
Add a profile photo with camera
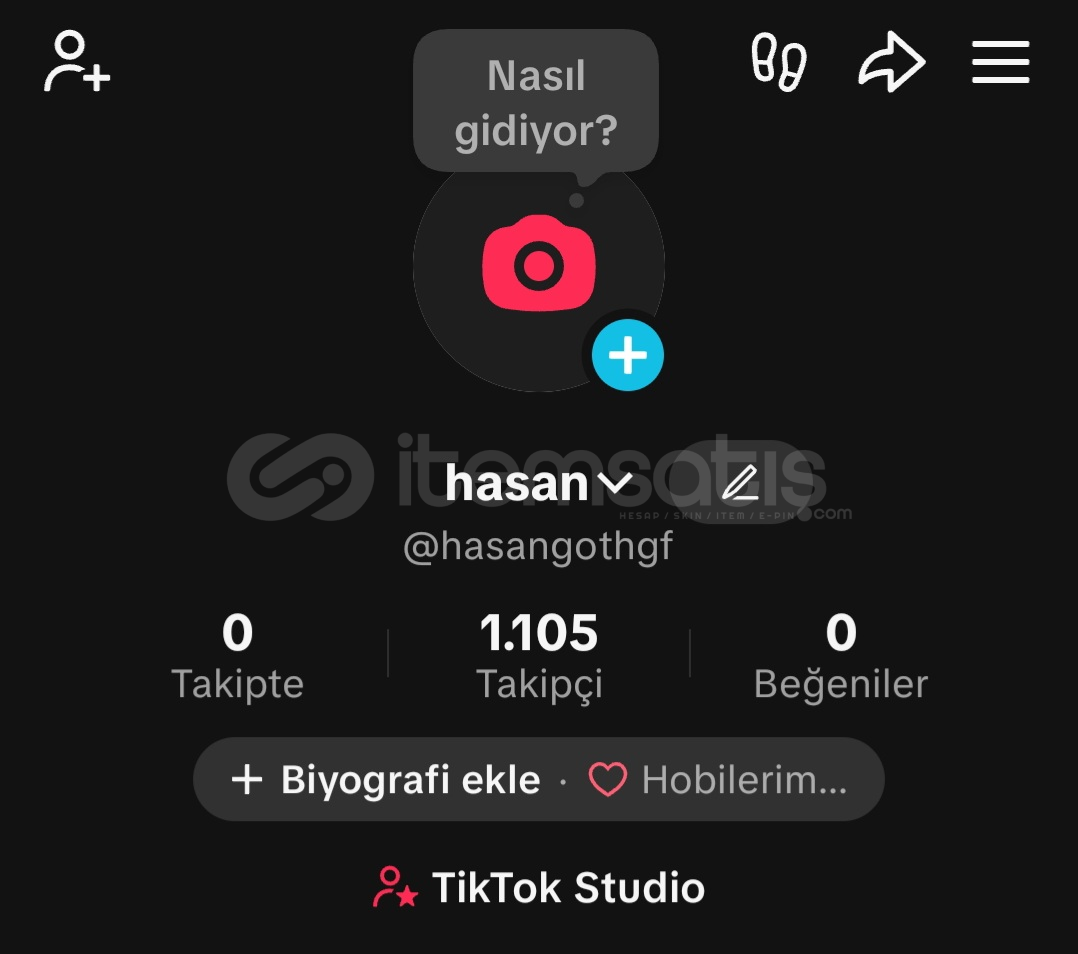click(538, 264)
